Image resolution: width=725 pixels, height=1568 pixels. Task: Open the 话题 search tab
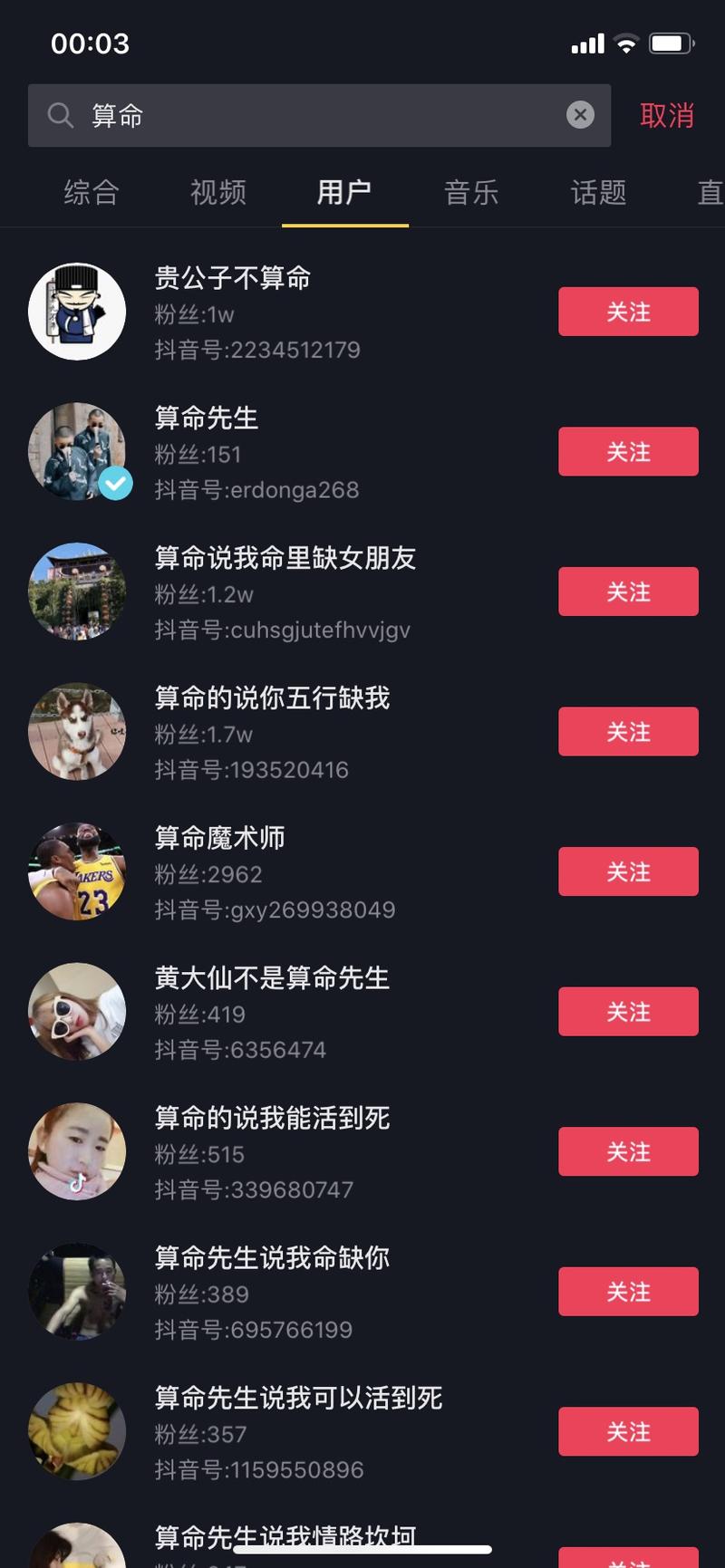pos(598,194)
